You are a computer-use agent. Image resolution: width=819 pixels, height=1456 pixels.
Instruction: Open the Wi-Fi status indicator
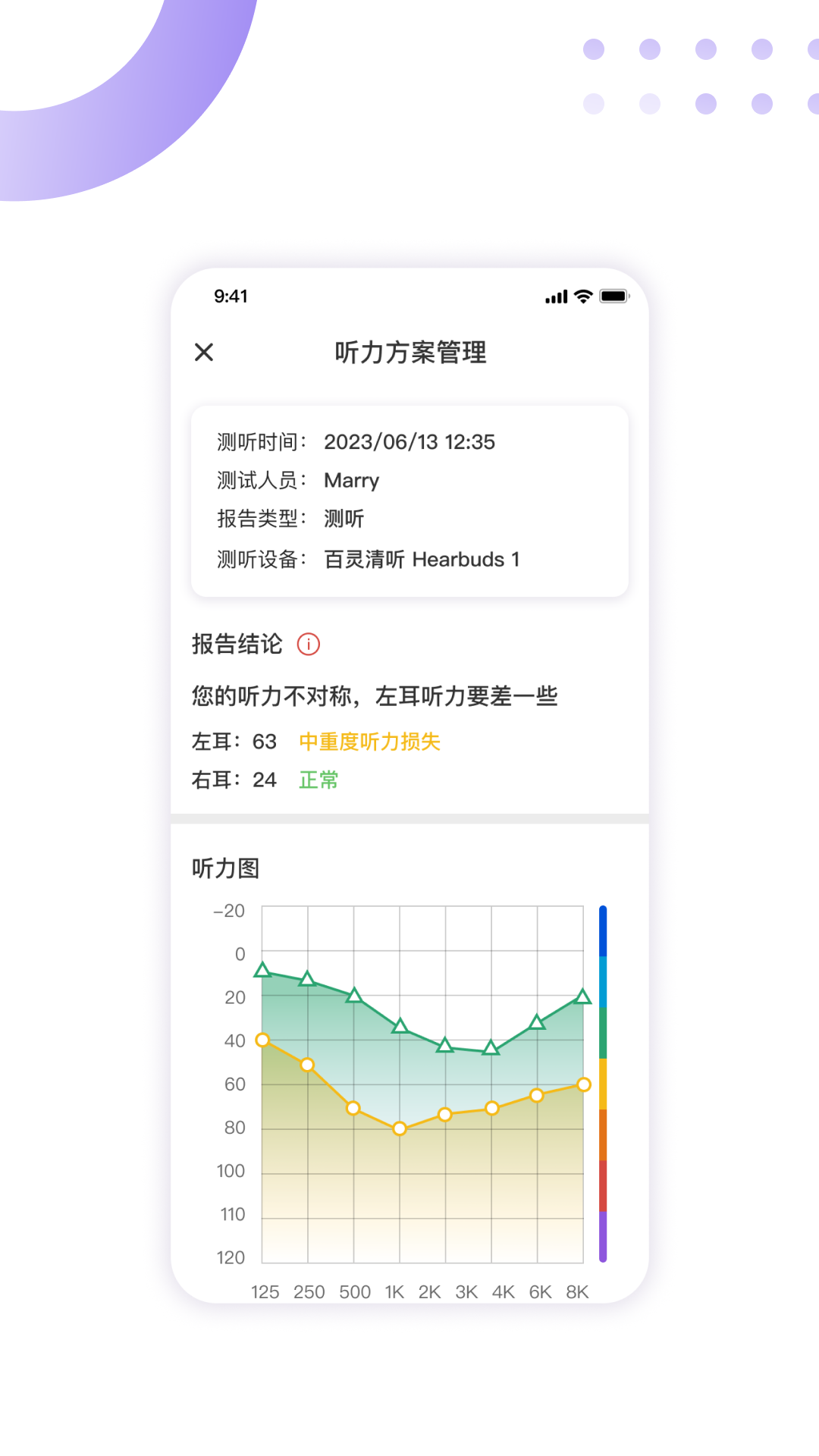(582, 296)
